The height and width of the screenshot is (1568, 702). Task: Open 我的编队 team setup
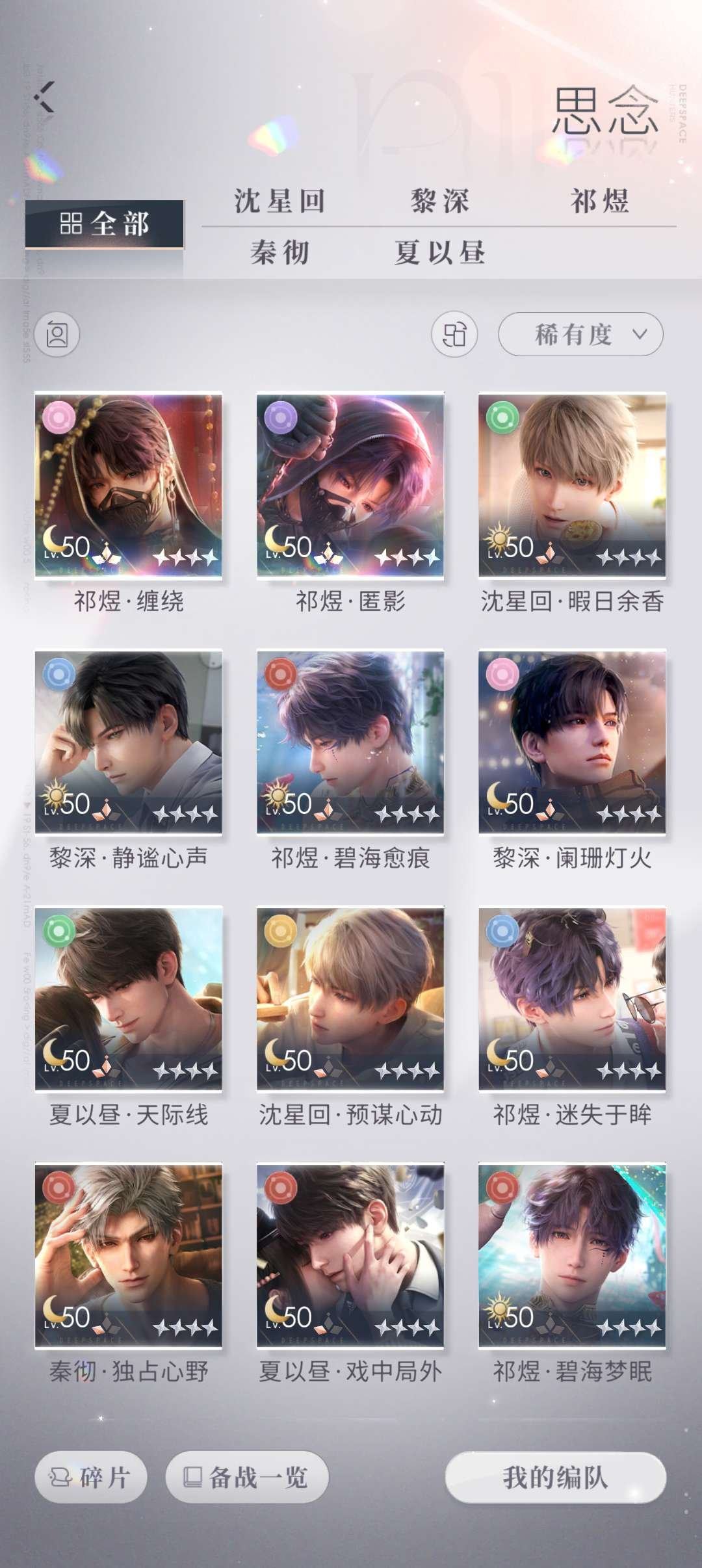click(x=555, y=1477)
